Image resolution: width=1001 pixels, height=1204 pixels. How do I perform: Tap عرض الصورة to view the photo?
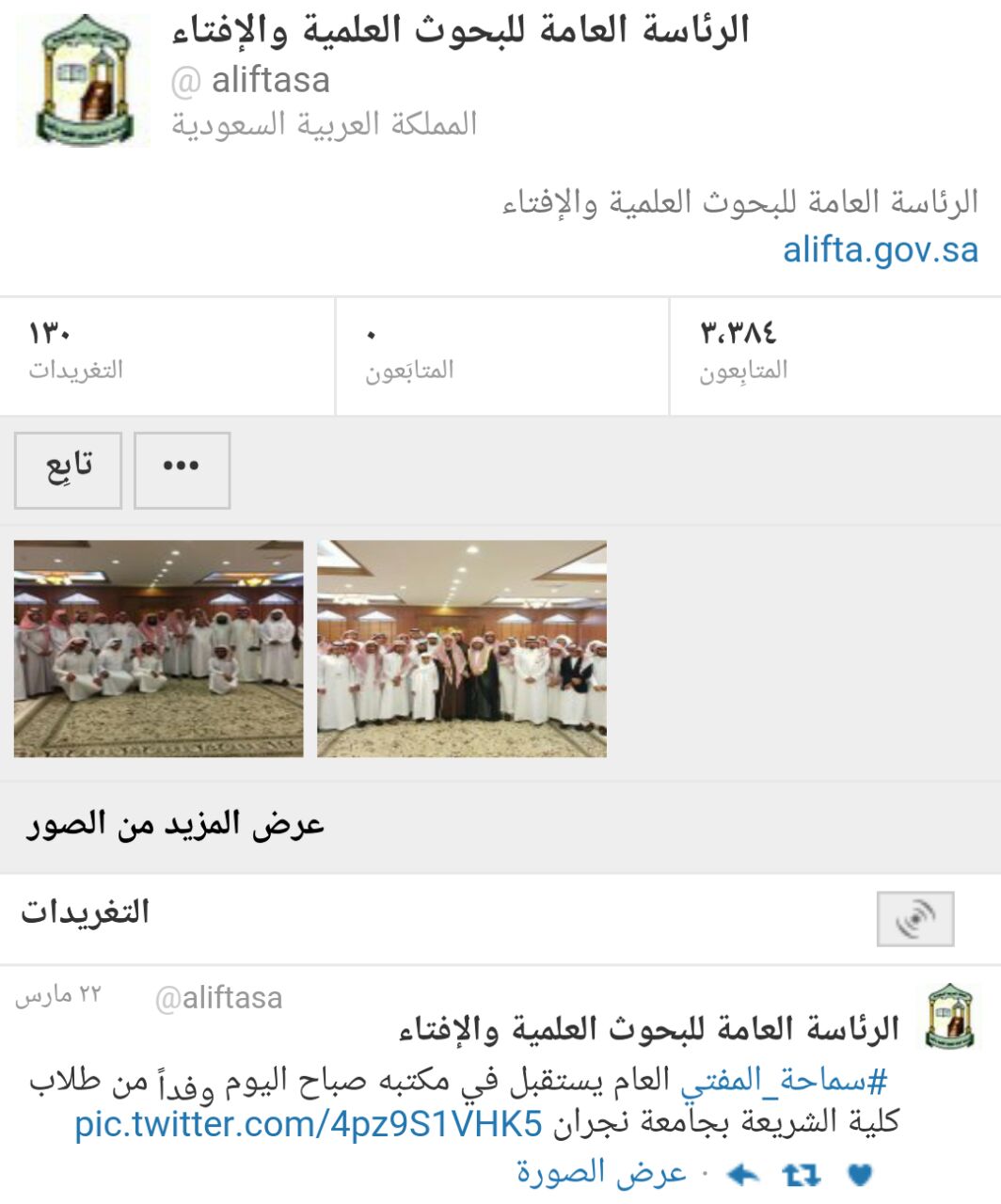pyautogui.click(x=601, y=1173)
